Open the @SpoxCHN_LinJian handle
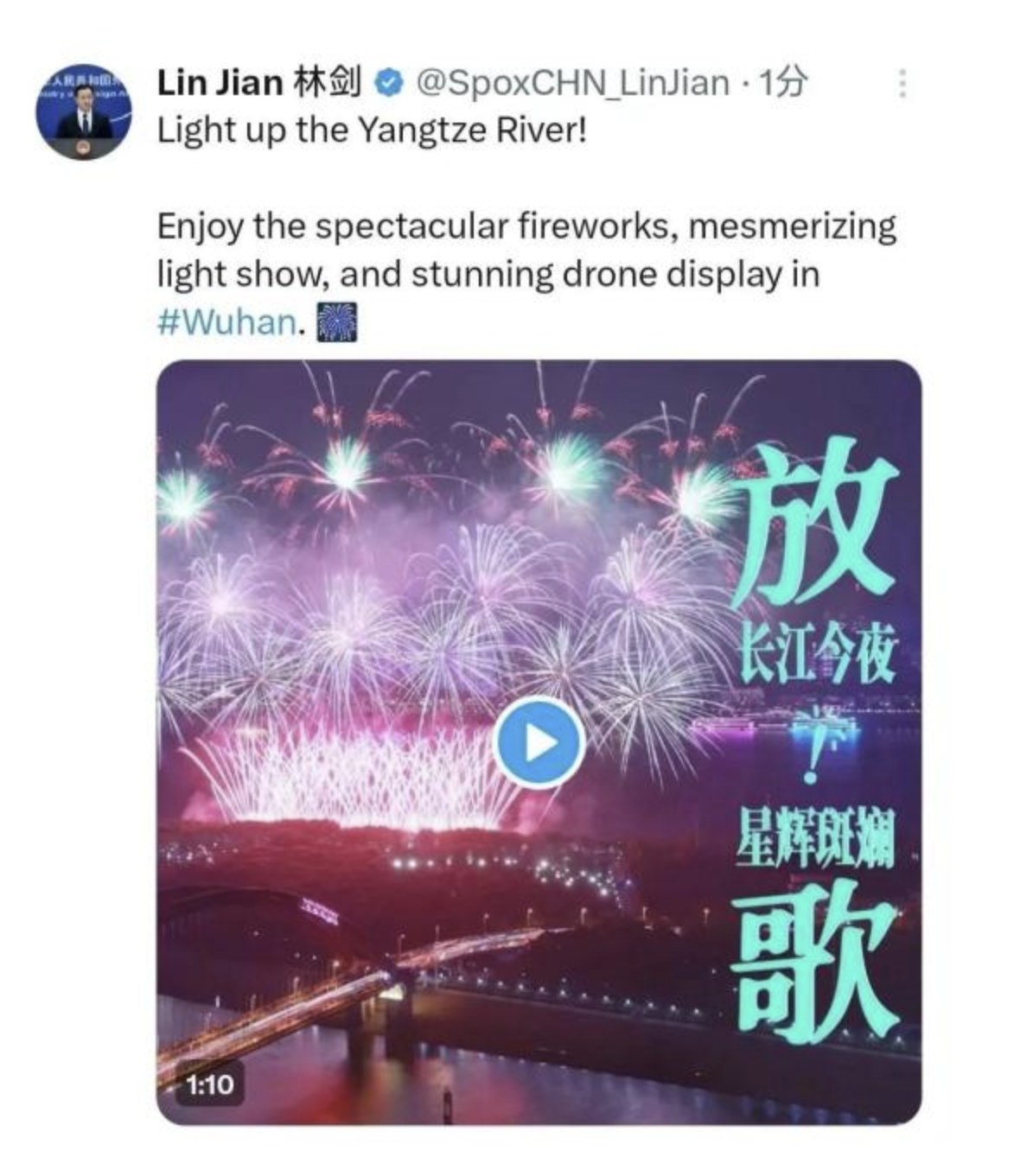The image size is (1014, 1176). (572, 82)
